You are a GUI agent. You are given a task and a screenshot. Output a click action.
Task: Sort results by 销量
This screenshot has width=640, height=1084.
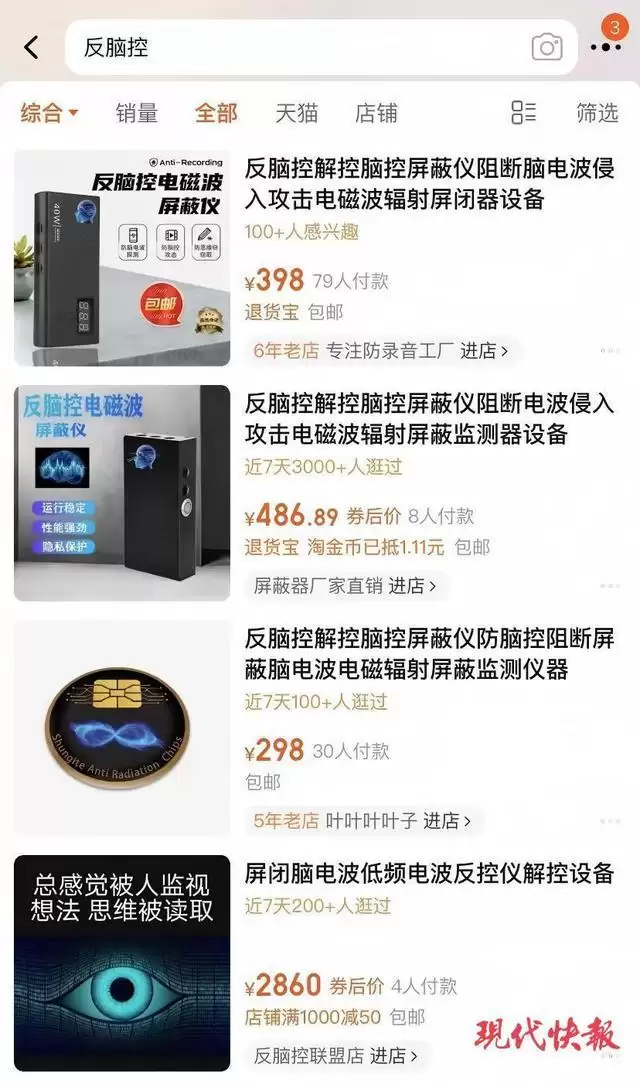[137, 113]
